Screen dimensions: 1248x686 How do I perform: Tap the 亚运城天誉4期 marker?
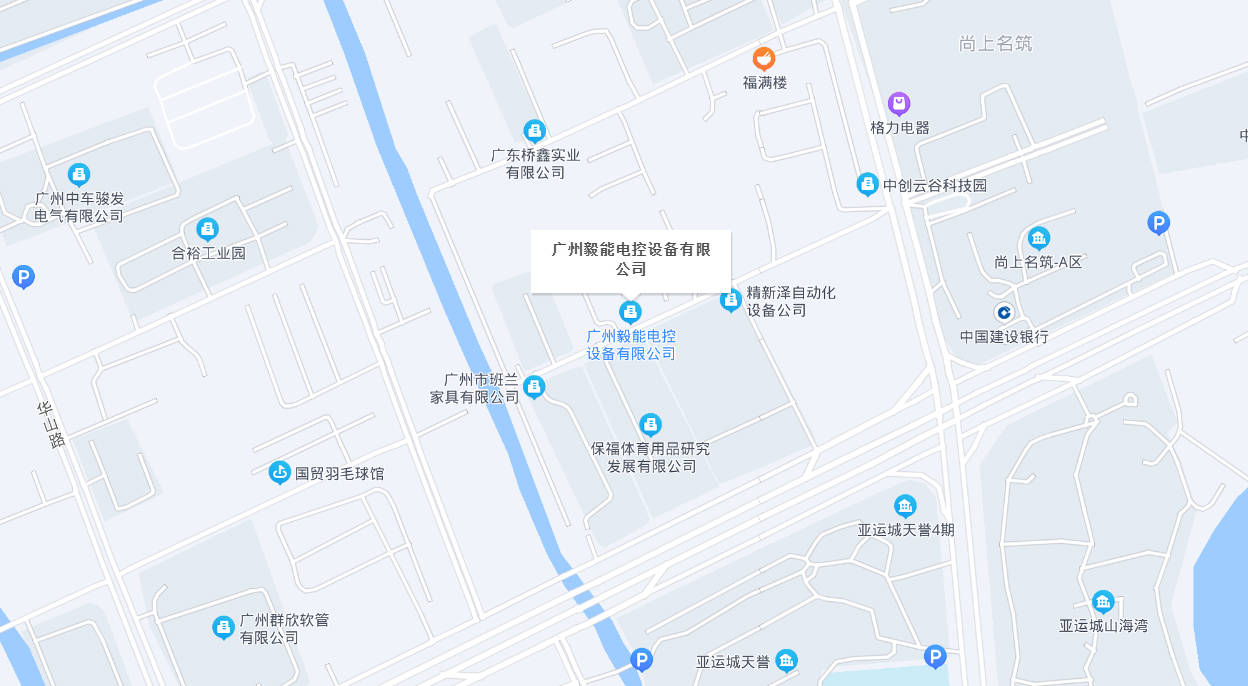(x=905, y=506)
